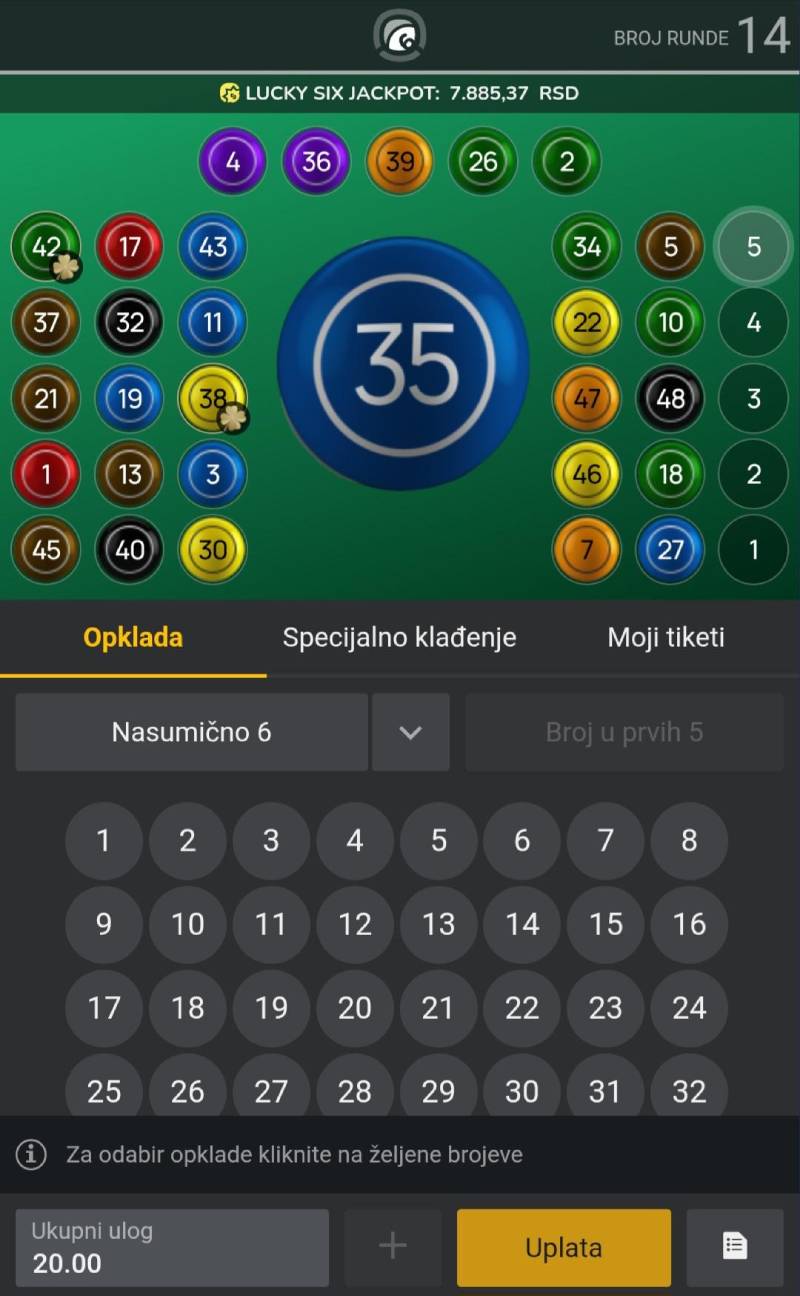
Task: Open the Moji tiketi tab
Action: (666, 638)
